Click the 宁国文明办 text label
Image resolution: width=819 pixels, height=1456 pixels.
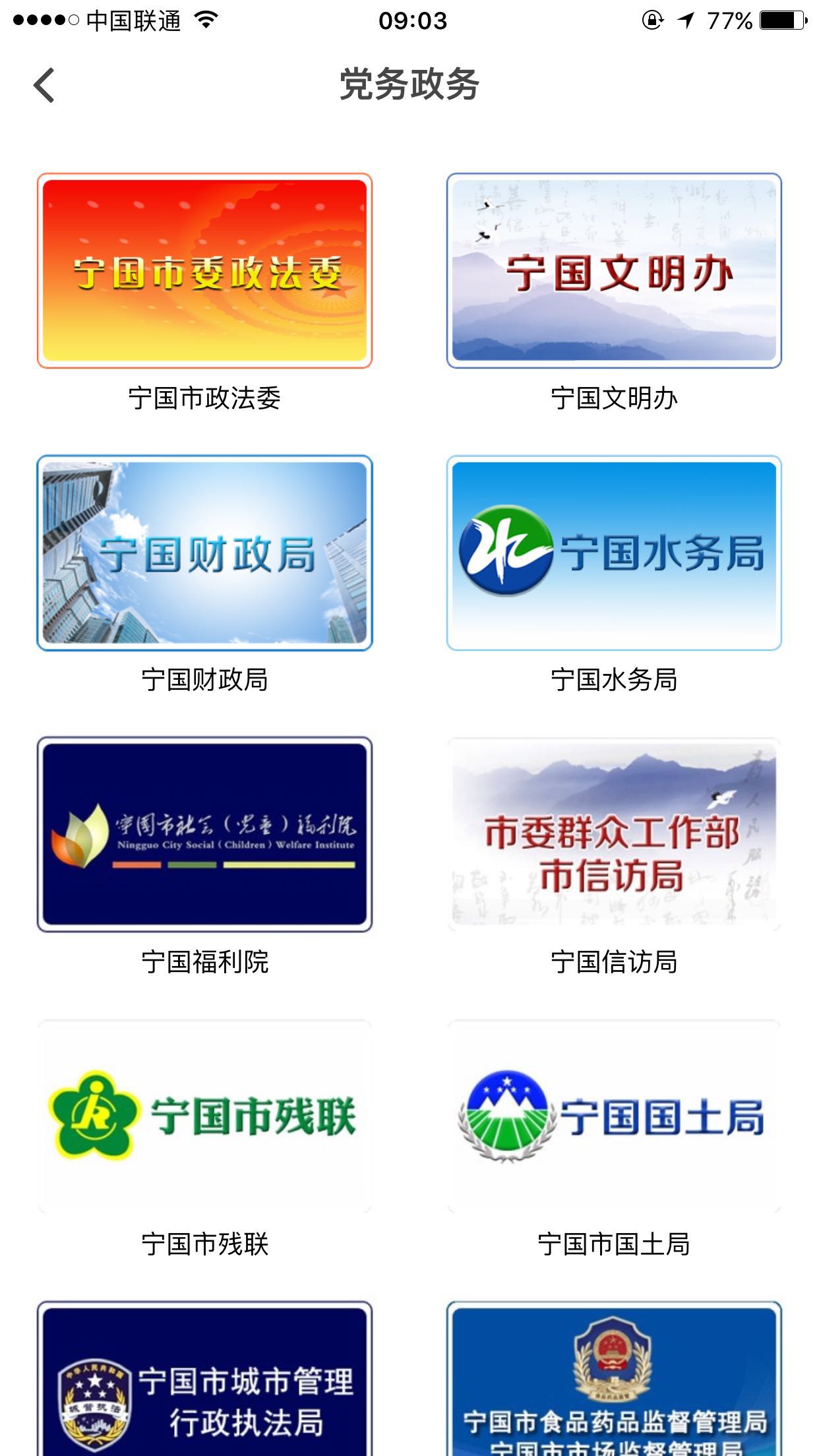coord(614,396)
